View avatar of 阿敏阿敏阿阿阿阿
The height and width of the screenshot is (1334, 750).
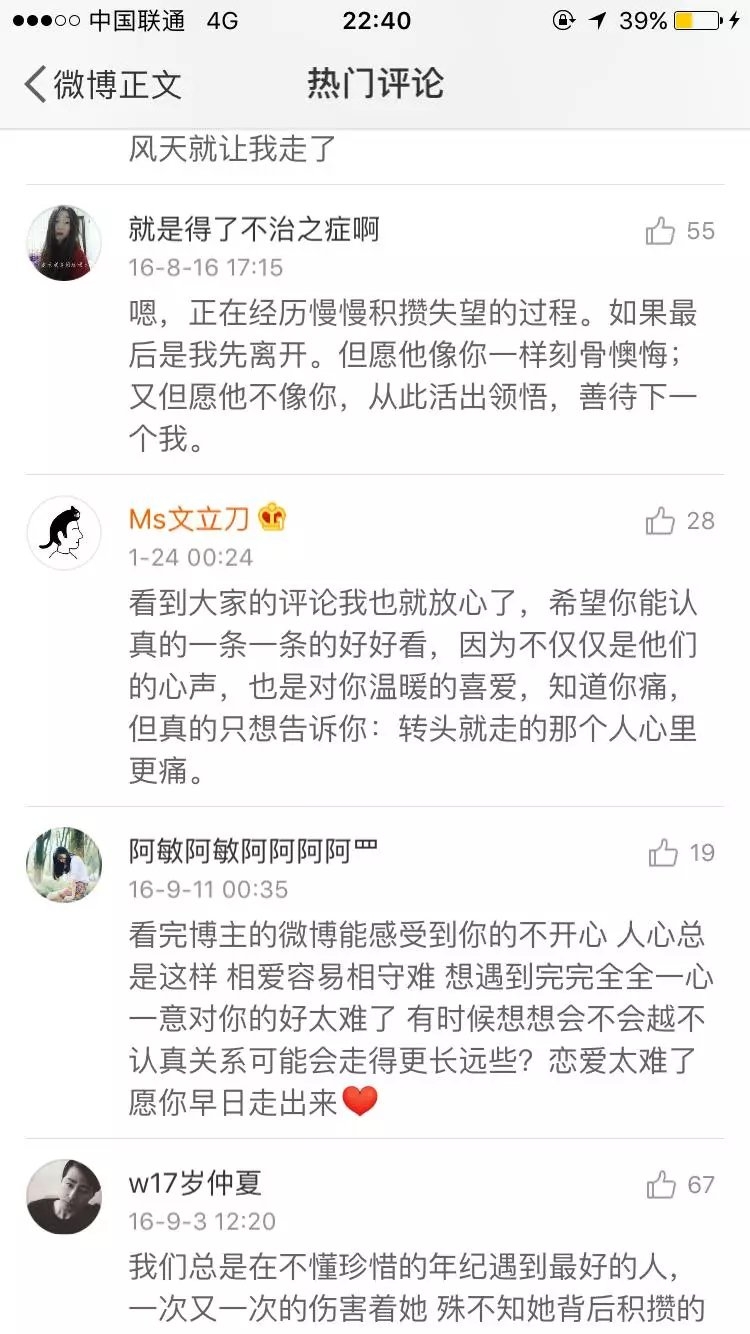[x=64, y=864]
